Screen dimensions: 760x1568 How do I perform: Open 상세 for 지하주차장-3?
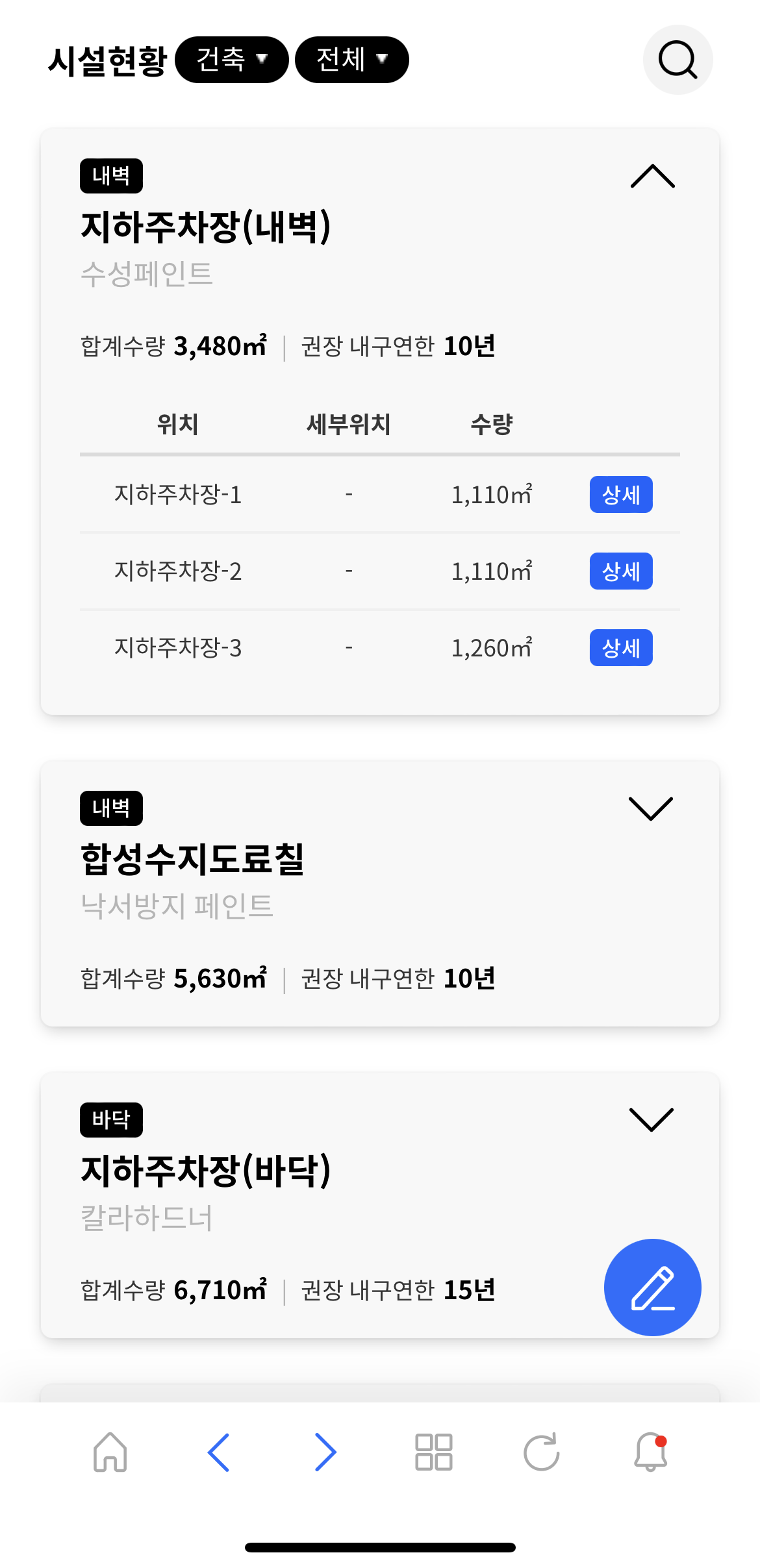pos(621,648)
